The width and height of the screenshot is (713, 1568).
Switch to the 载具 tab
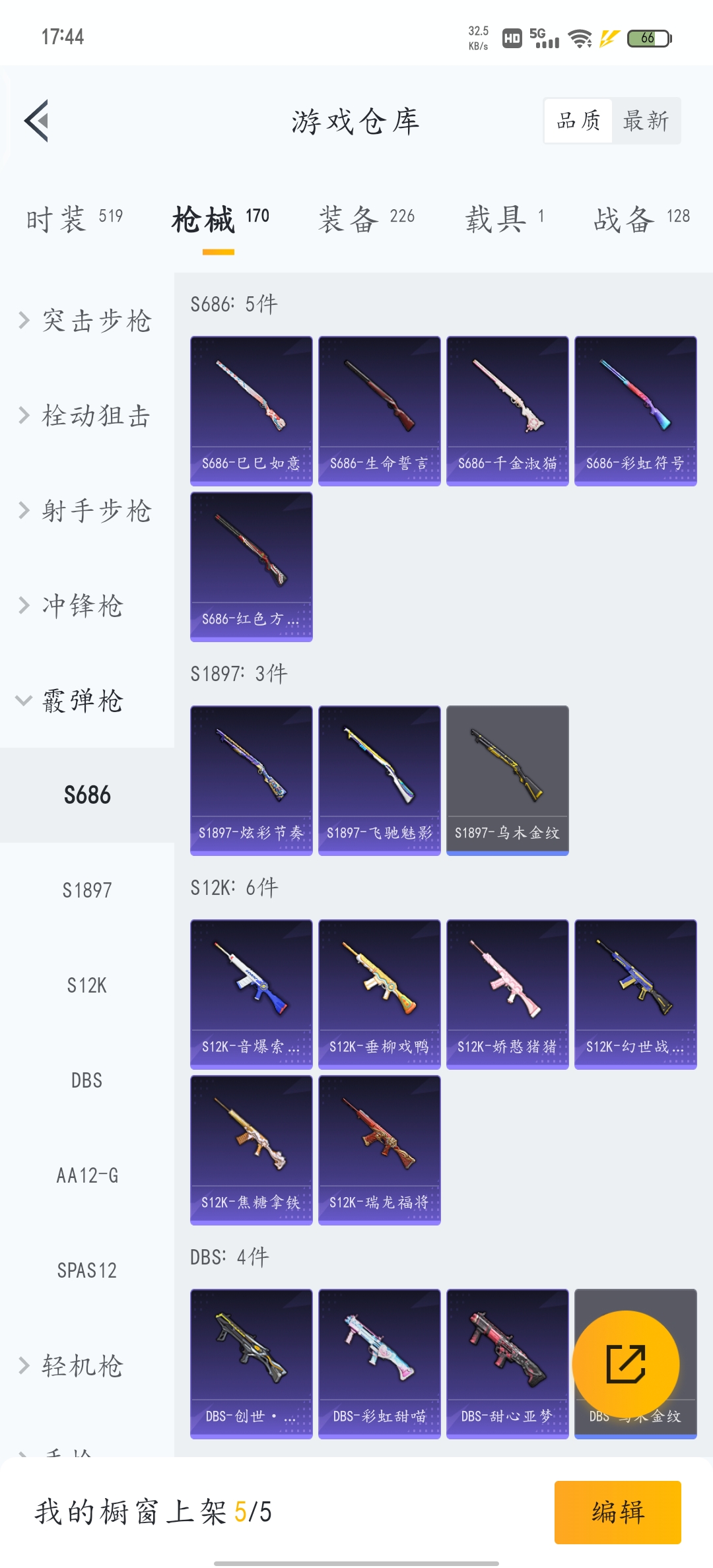tap(505, 218)
